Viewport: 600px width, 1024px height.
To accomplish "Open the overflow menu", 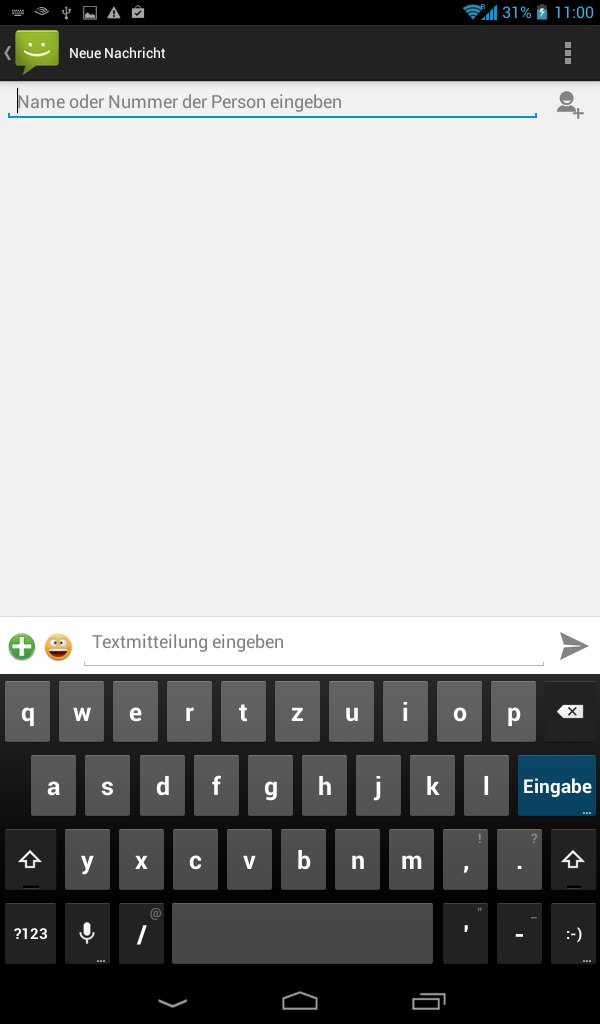I will pyautogui.click(x=567, y=53).
